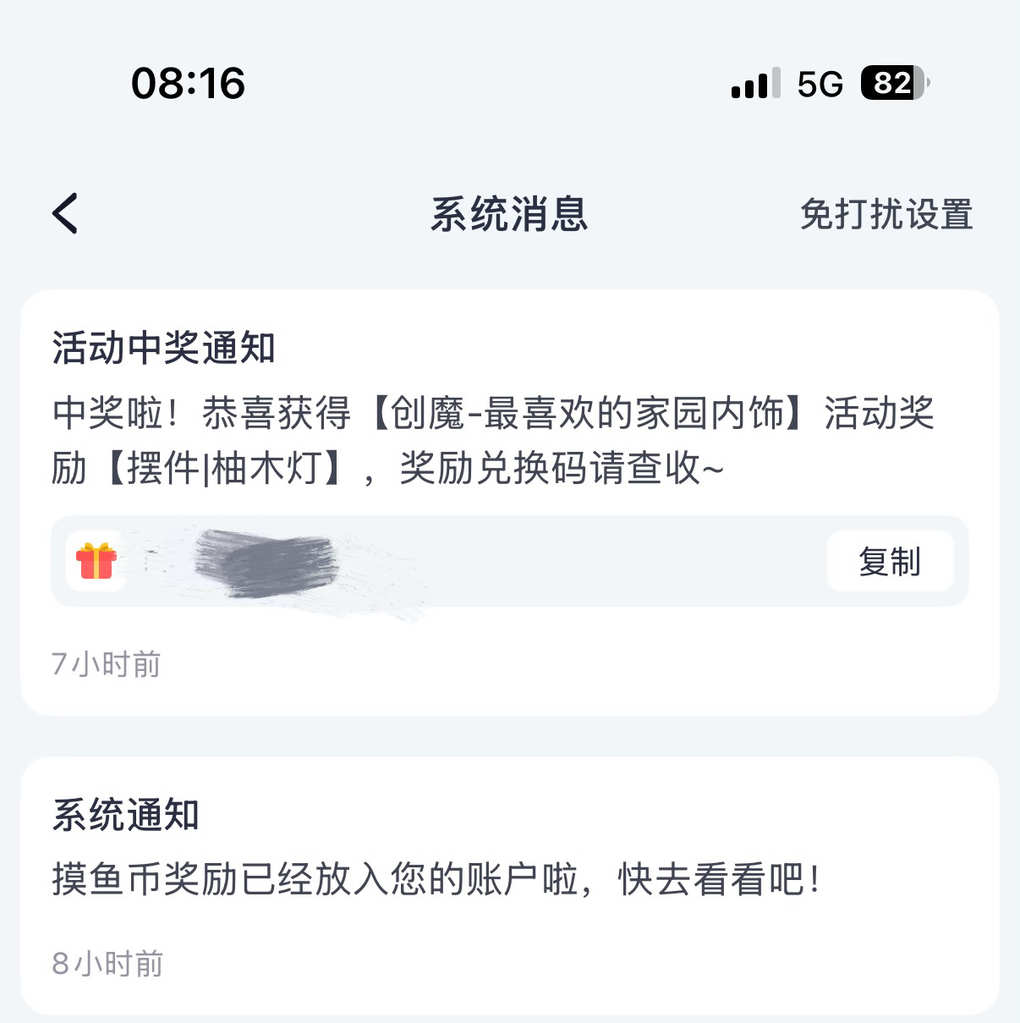
Task: Copy the reward code with 复制
Action: pos(889,562)
